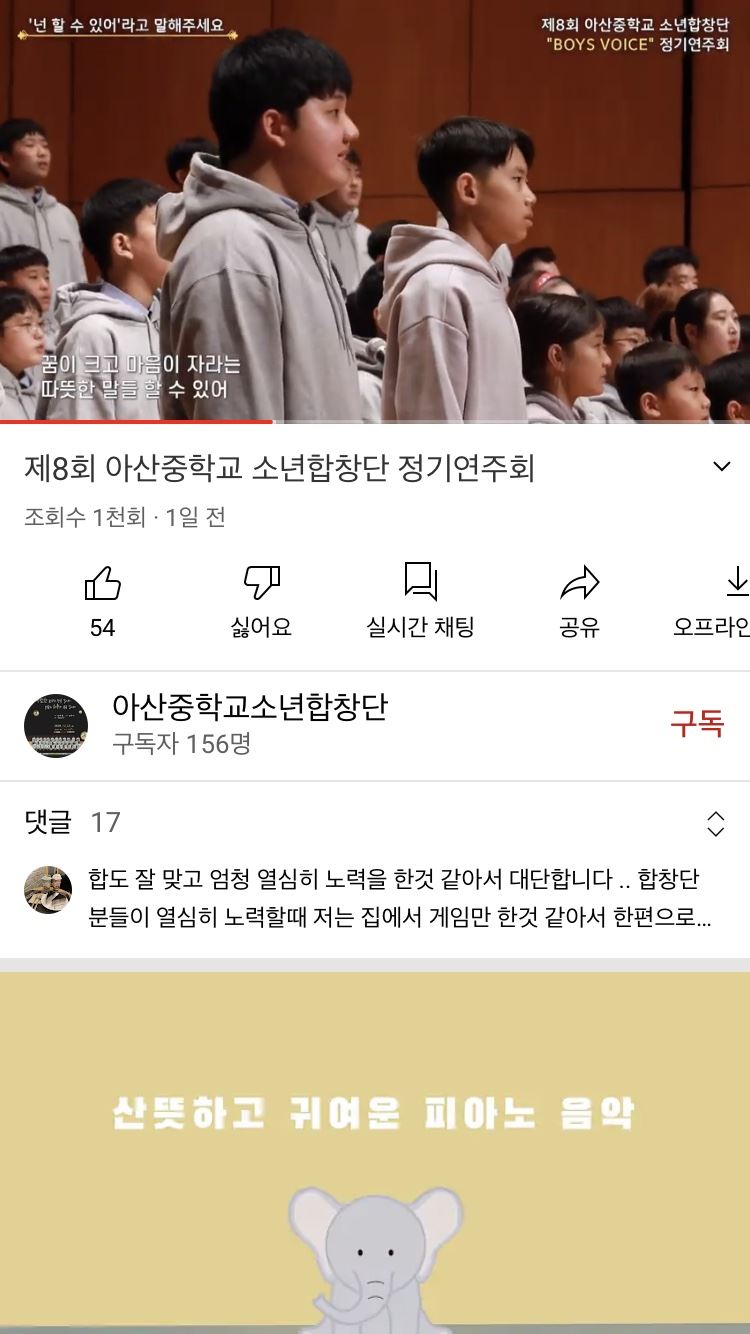
Task: Subscribe with the red 구독 button
Action: 697,724
